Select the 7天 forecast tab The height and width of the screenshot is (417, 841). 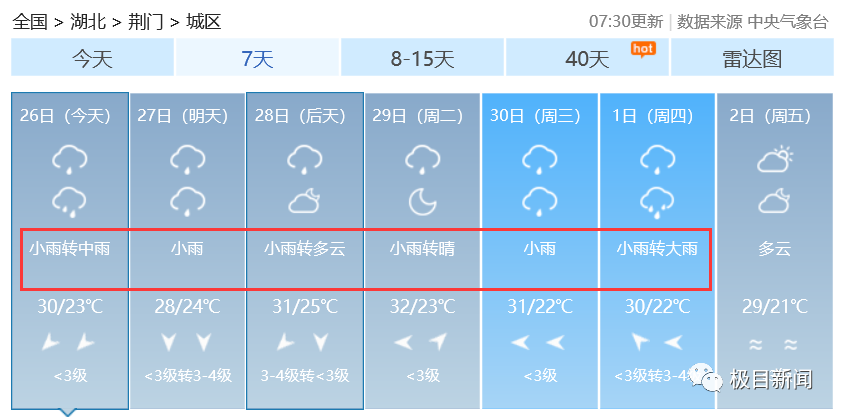pos(257,58)
